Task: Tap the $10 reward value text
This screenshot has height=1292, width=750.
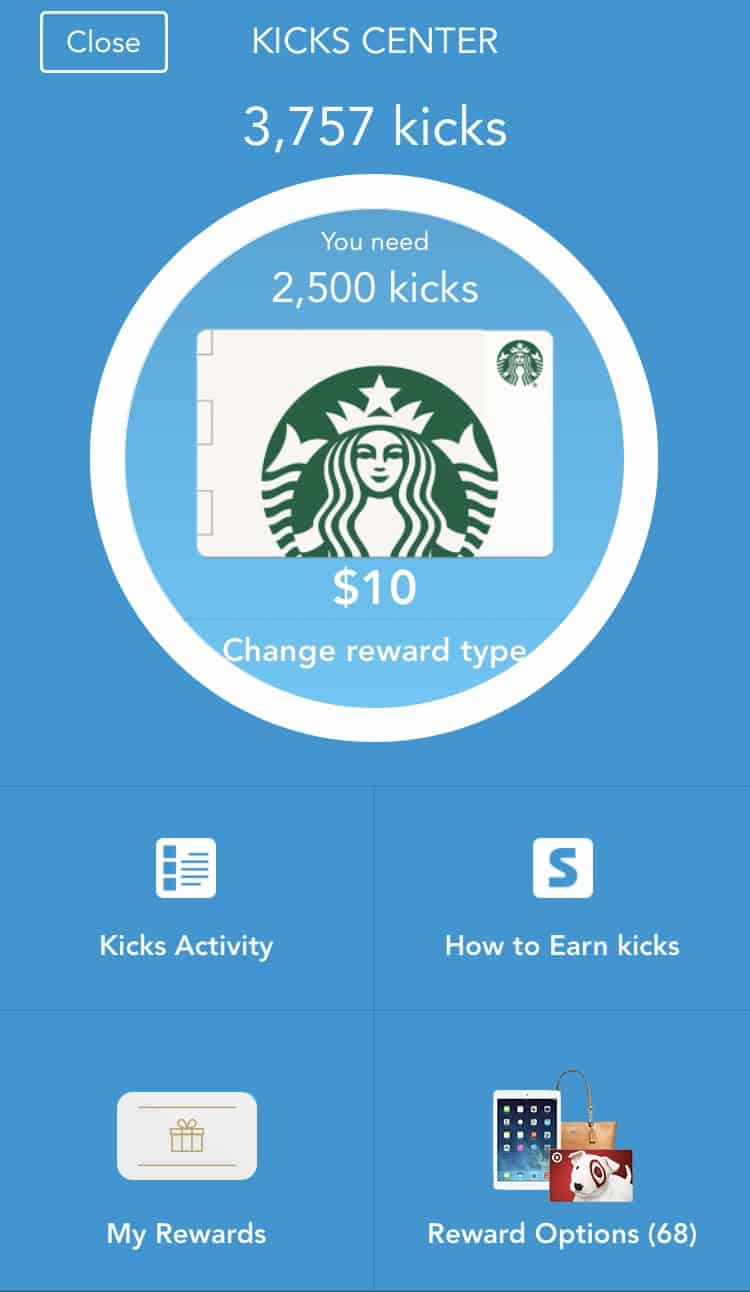Action: point(375,588)
